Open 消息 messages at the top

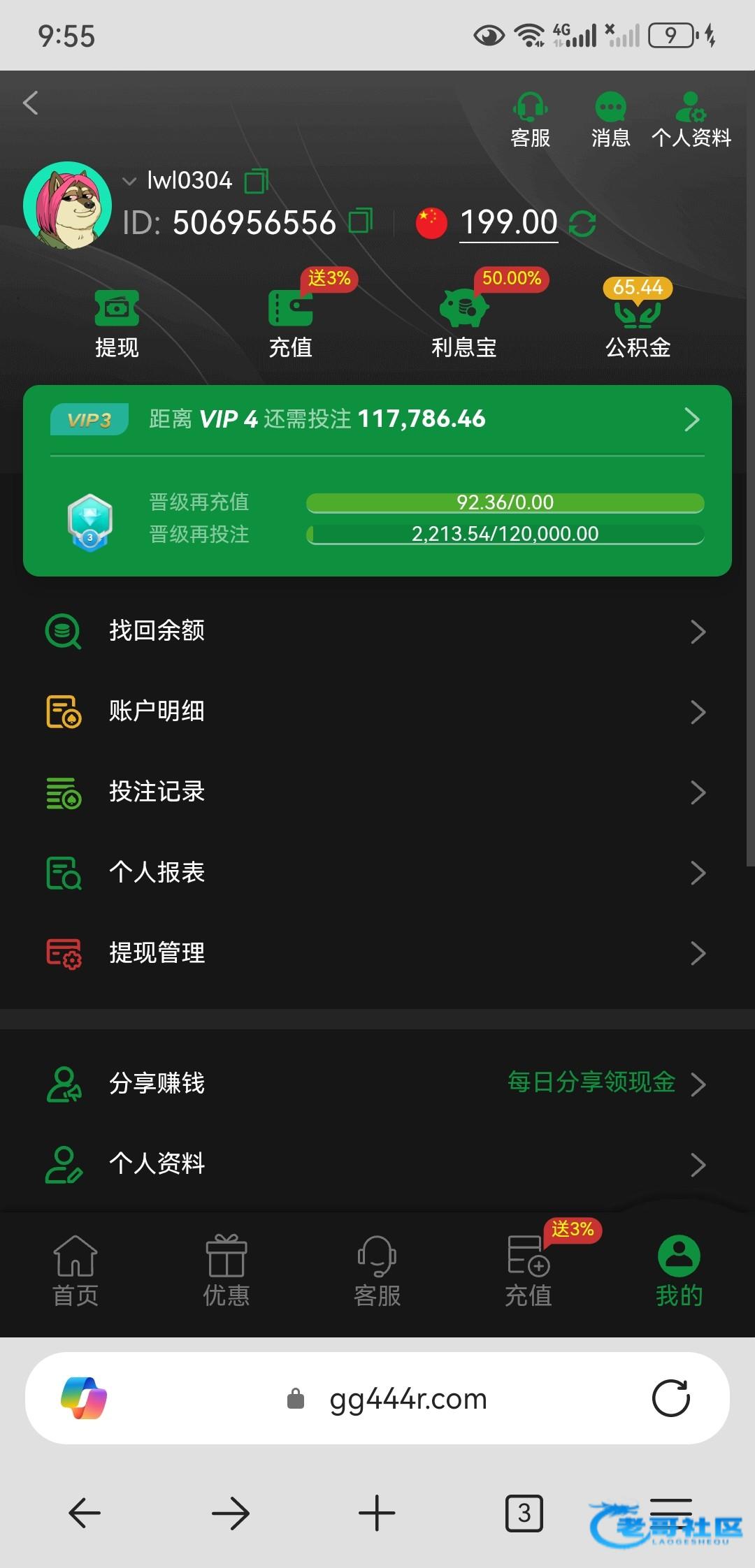(610, 120)
